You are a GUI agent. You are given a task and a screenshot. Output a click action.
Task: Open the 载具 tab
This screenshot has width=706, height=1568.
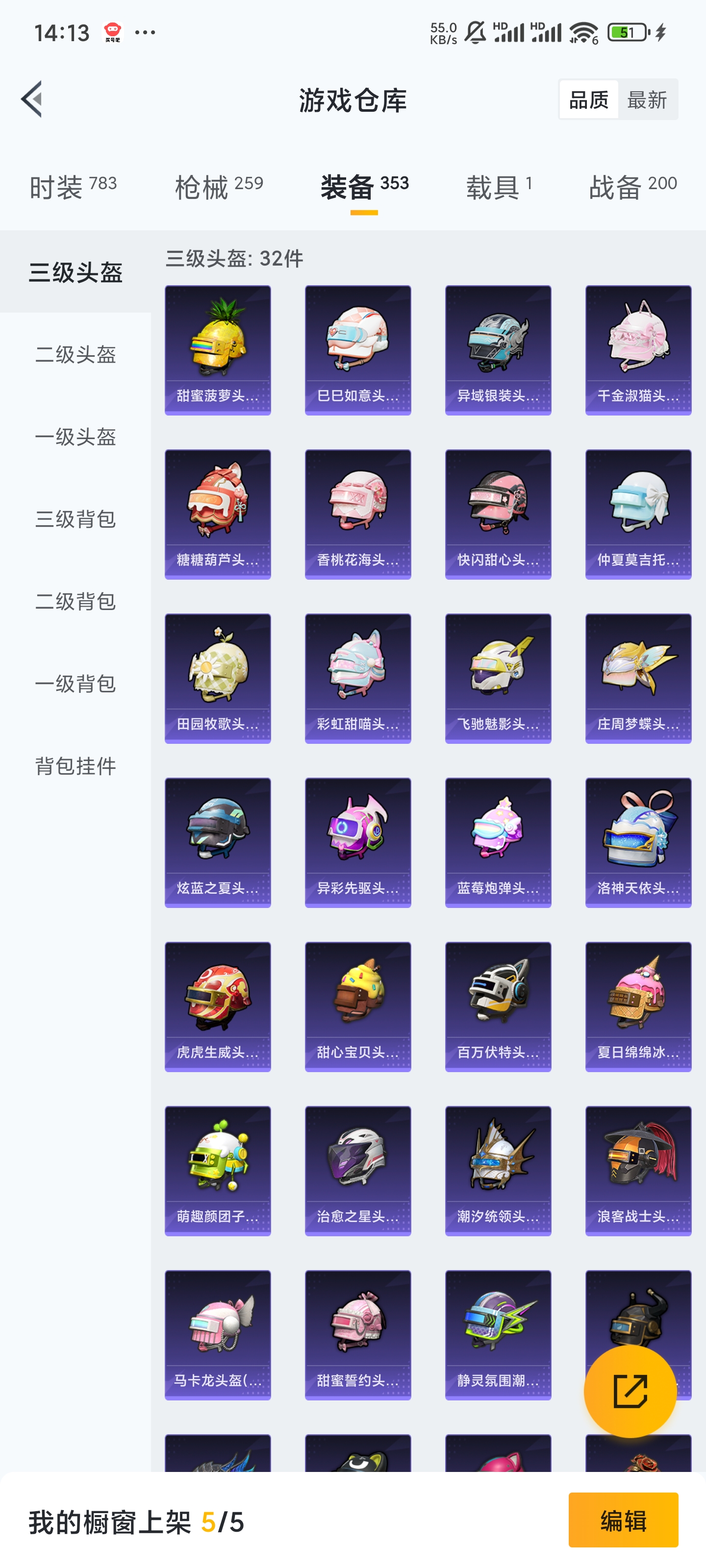pos(500,187)
